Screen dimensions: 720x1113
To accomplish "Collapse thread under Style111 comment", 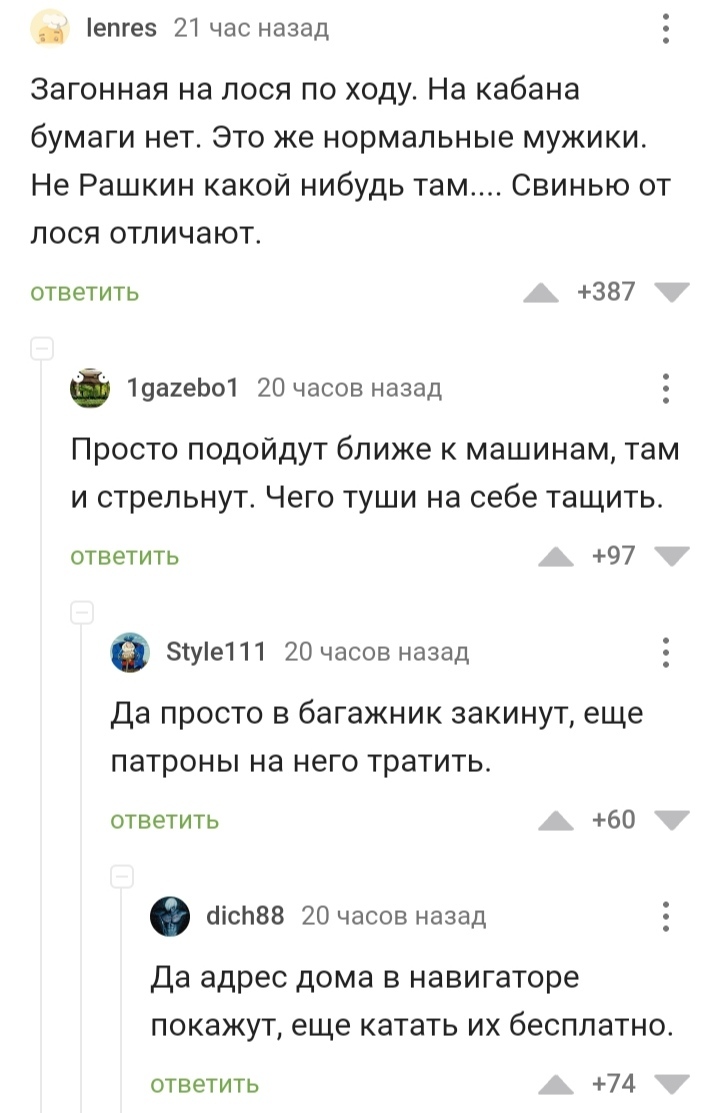I will click(121, 877).
